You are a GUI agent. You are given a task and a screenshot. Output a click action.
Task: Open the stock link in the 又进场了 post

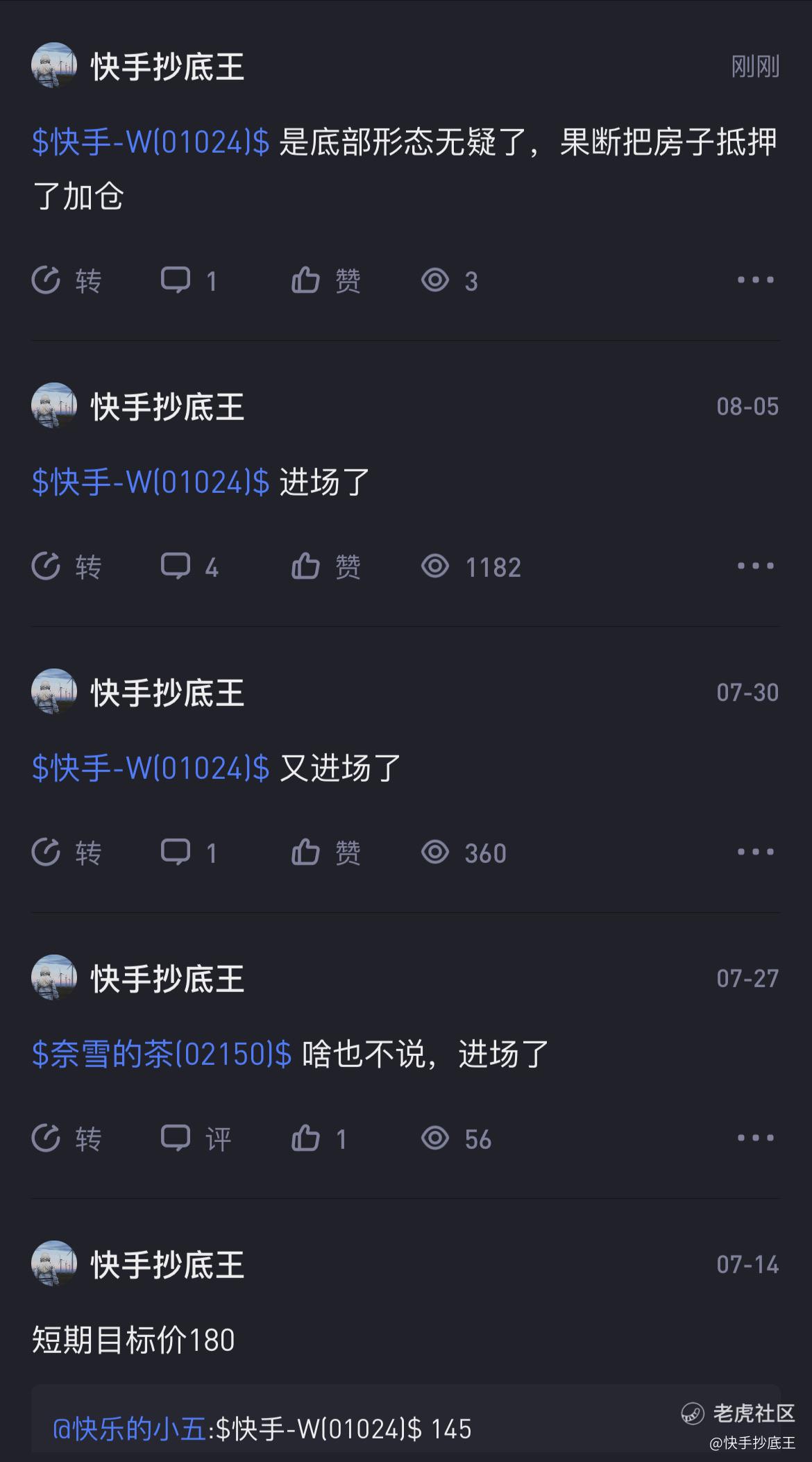coord(151,768)
